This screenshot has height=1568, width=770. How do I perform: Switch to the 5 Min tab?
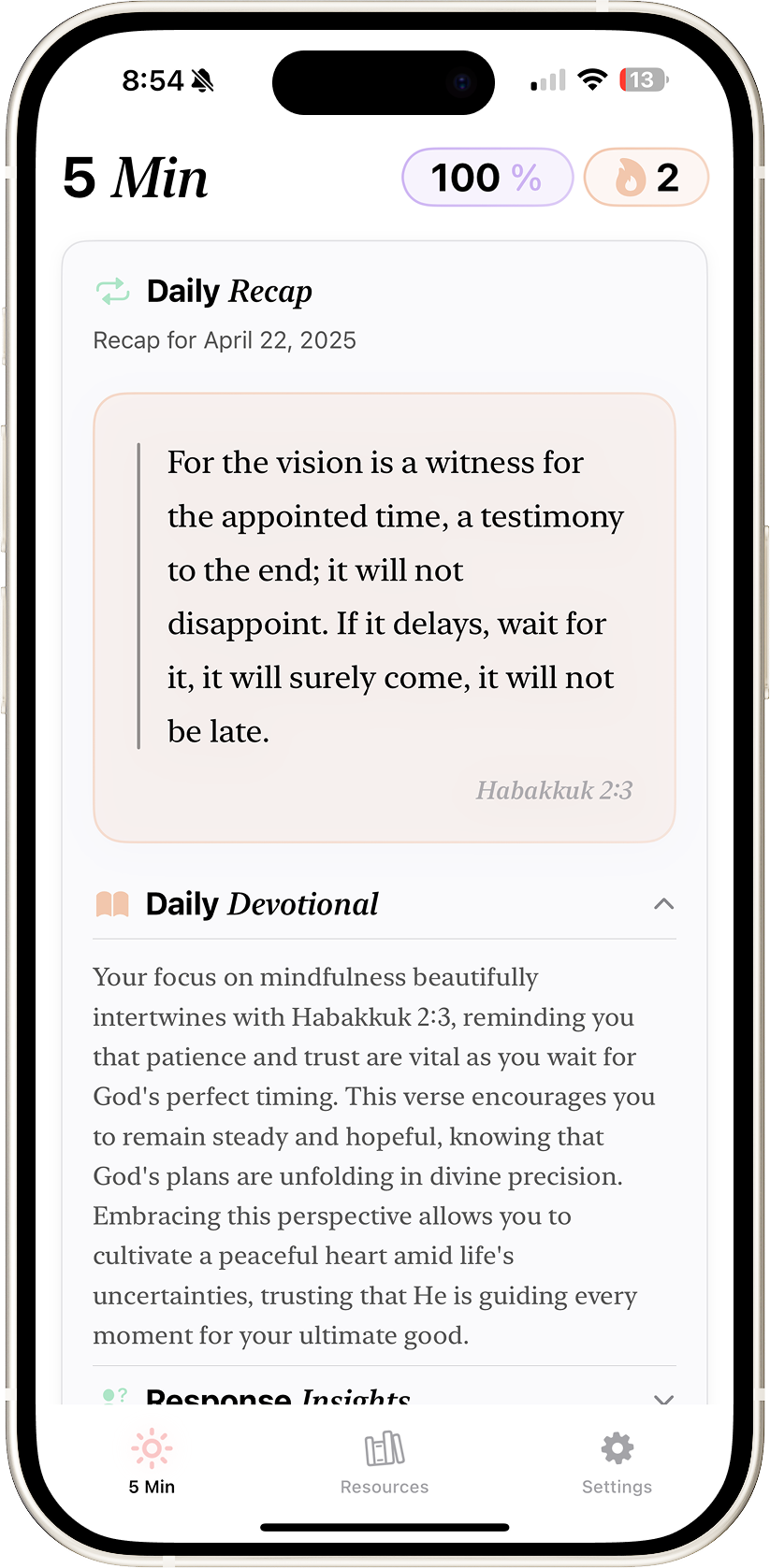point(152,1463)
